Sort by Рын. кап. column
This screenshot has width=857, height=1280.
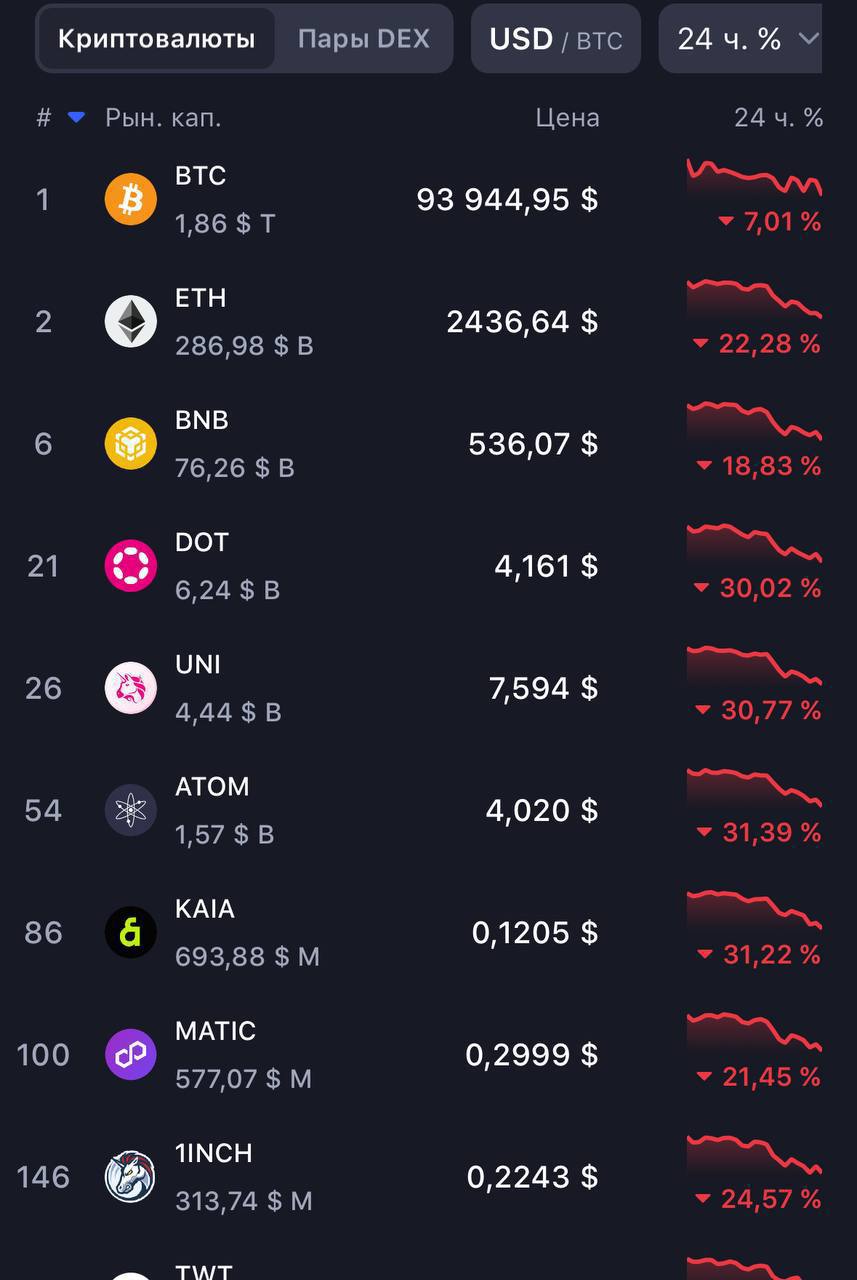pos(163,118)
